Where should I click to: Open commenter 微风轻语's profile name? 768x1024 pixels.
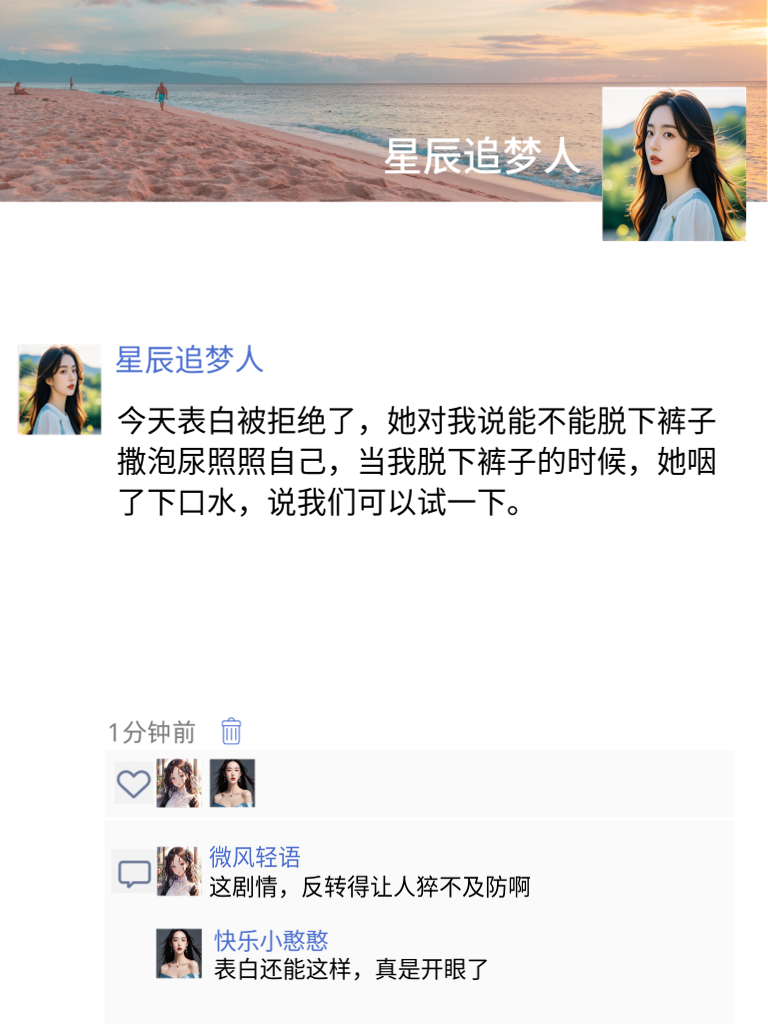tap(255, 857)
